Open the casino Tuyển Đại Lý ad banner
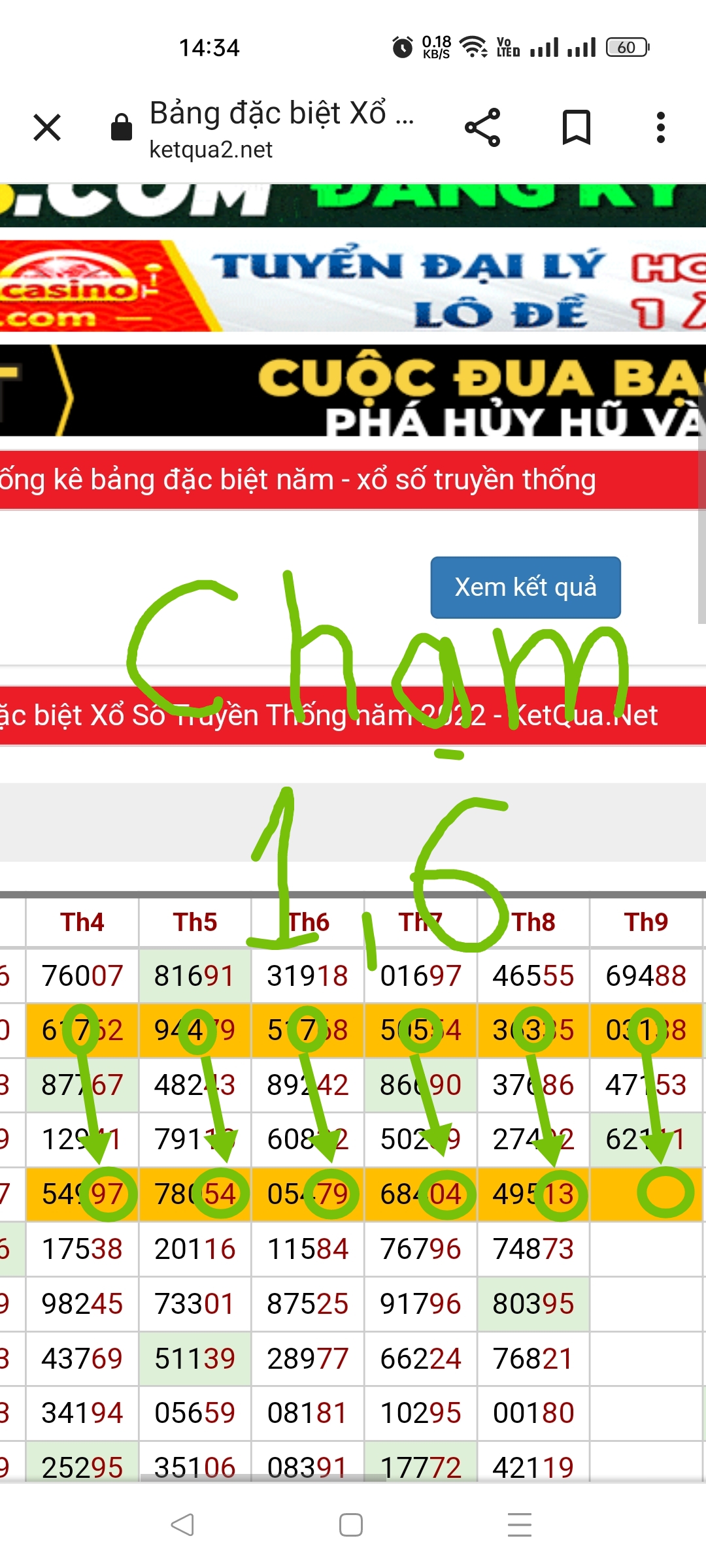Viewport: 706px width, 1568px height. 353,286
